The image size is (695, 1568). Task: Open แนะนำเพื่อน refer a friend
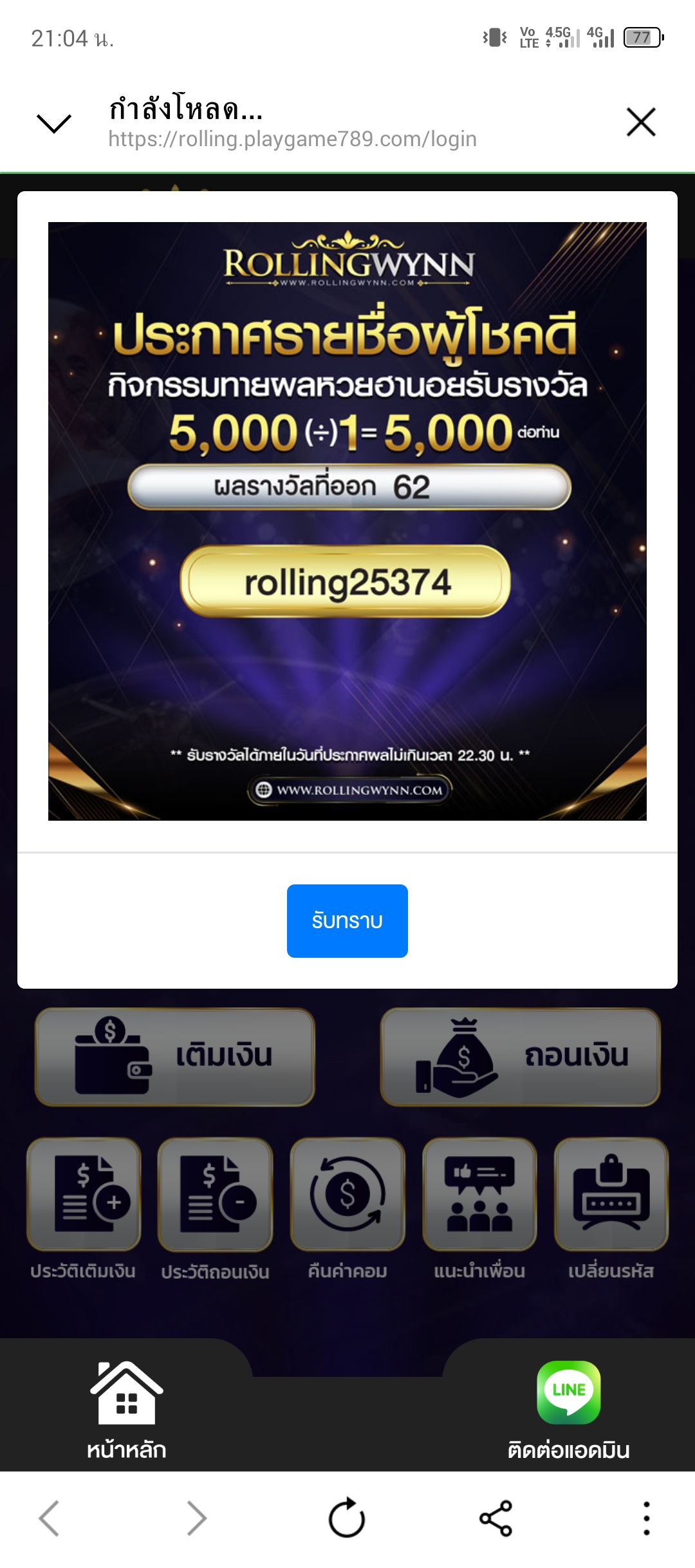[479, 1209]
